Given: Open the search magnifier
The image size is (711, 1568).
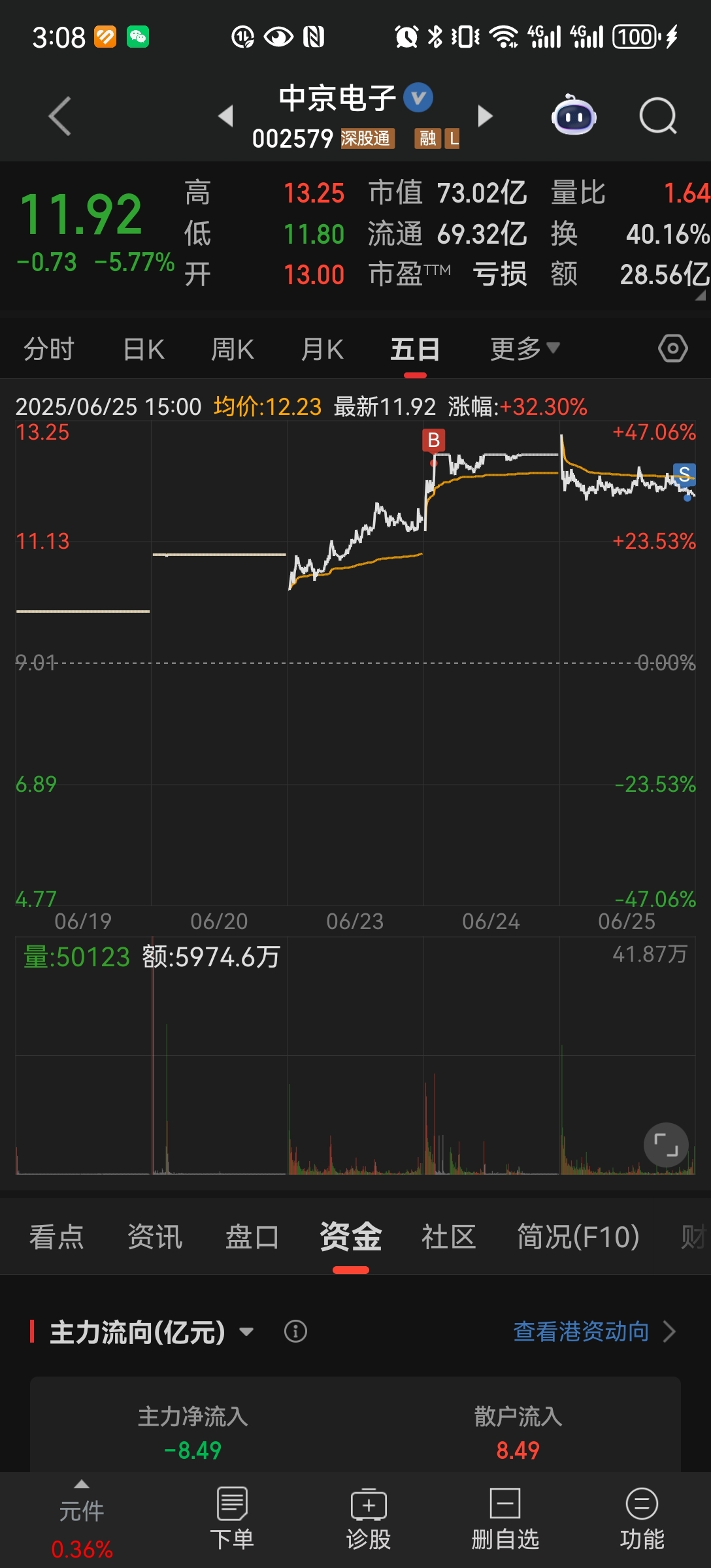Looking at the screenshot, I should click(657, 116).
